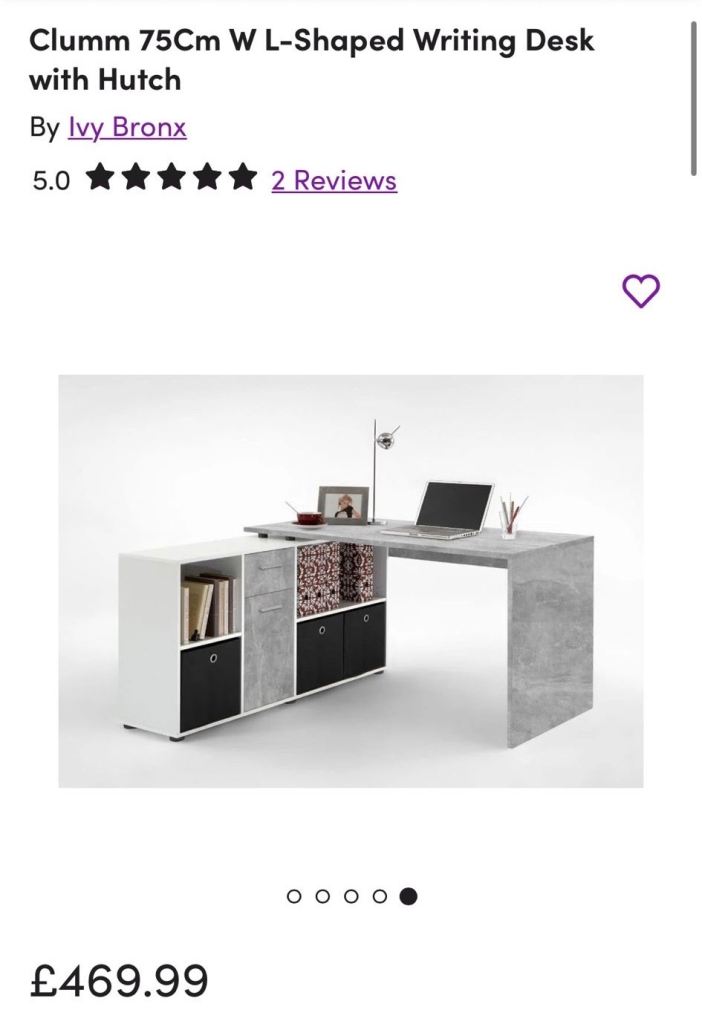Screen dimensions: 702x1024
Task: Open the 2 Reviews link
Action: 334,181
